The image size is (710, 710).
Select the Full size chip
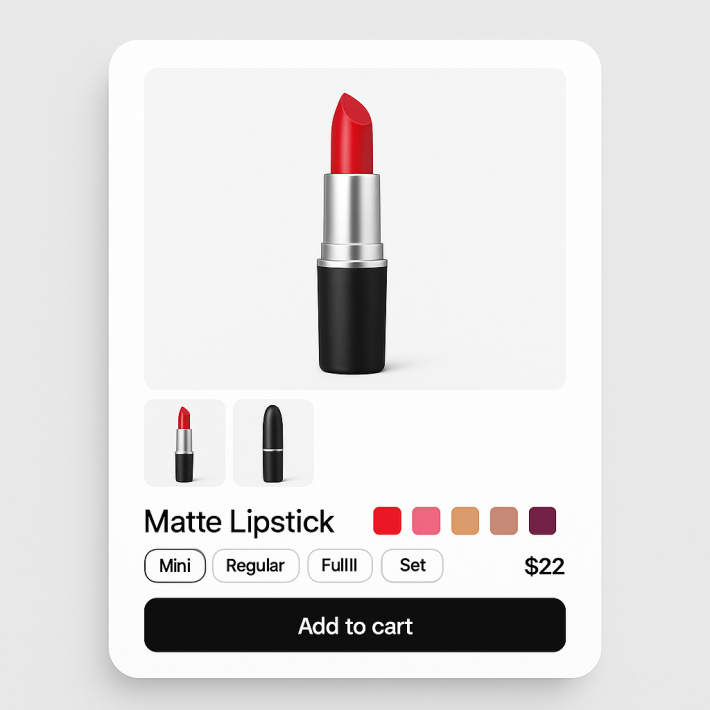340,566
